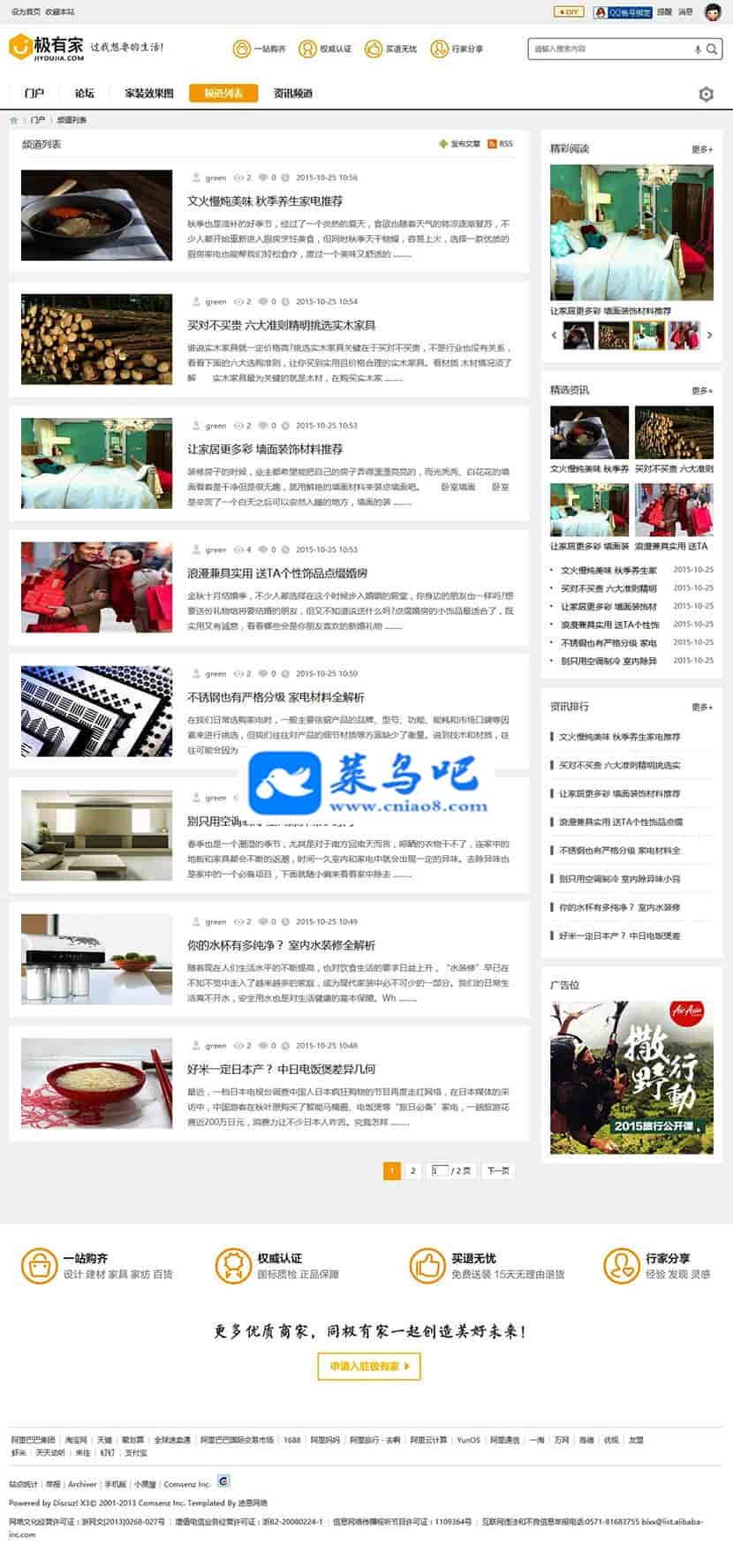Open the 淘宝网 footer link

(76, 1440)
